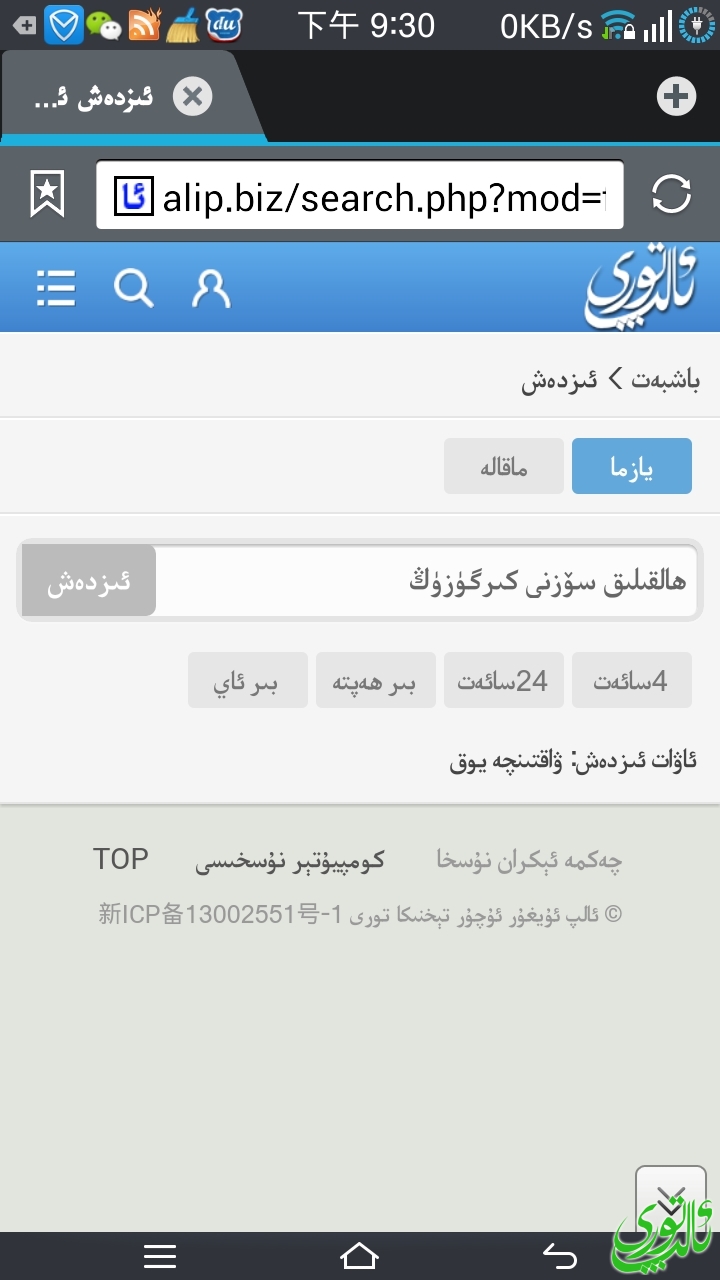Tap the alip.biz URL address bar
720x1280 pixels.
(360, 195)
